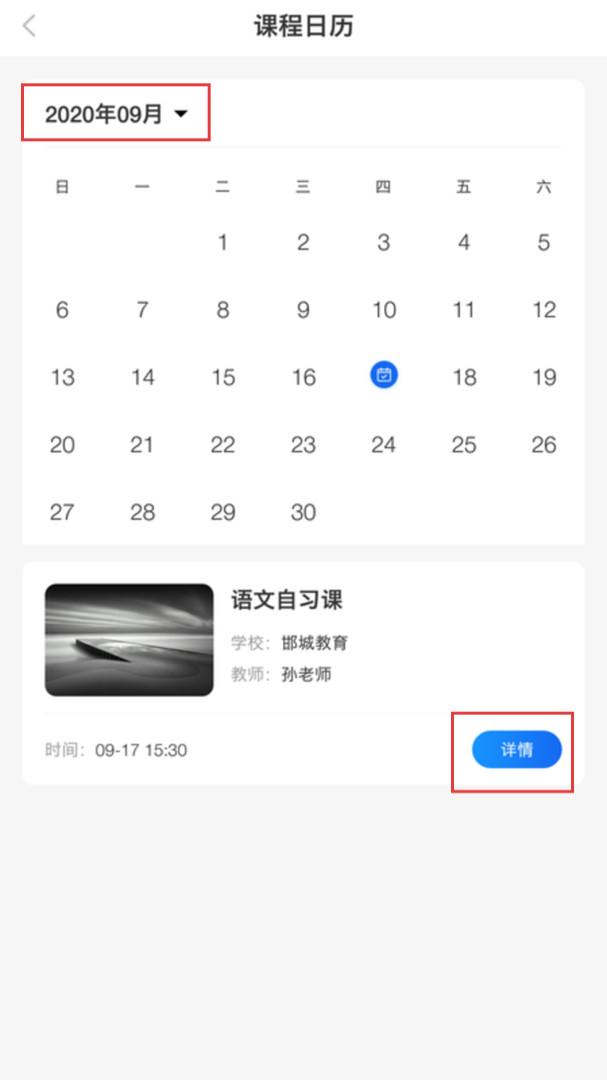Go back from 课程日历
607x1080 pixels.
coord(29,26)
